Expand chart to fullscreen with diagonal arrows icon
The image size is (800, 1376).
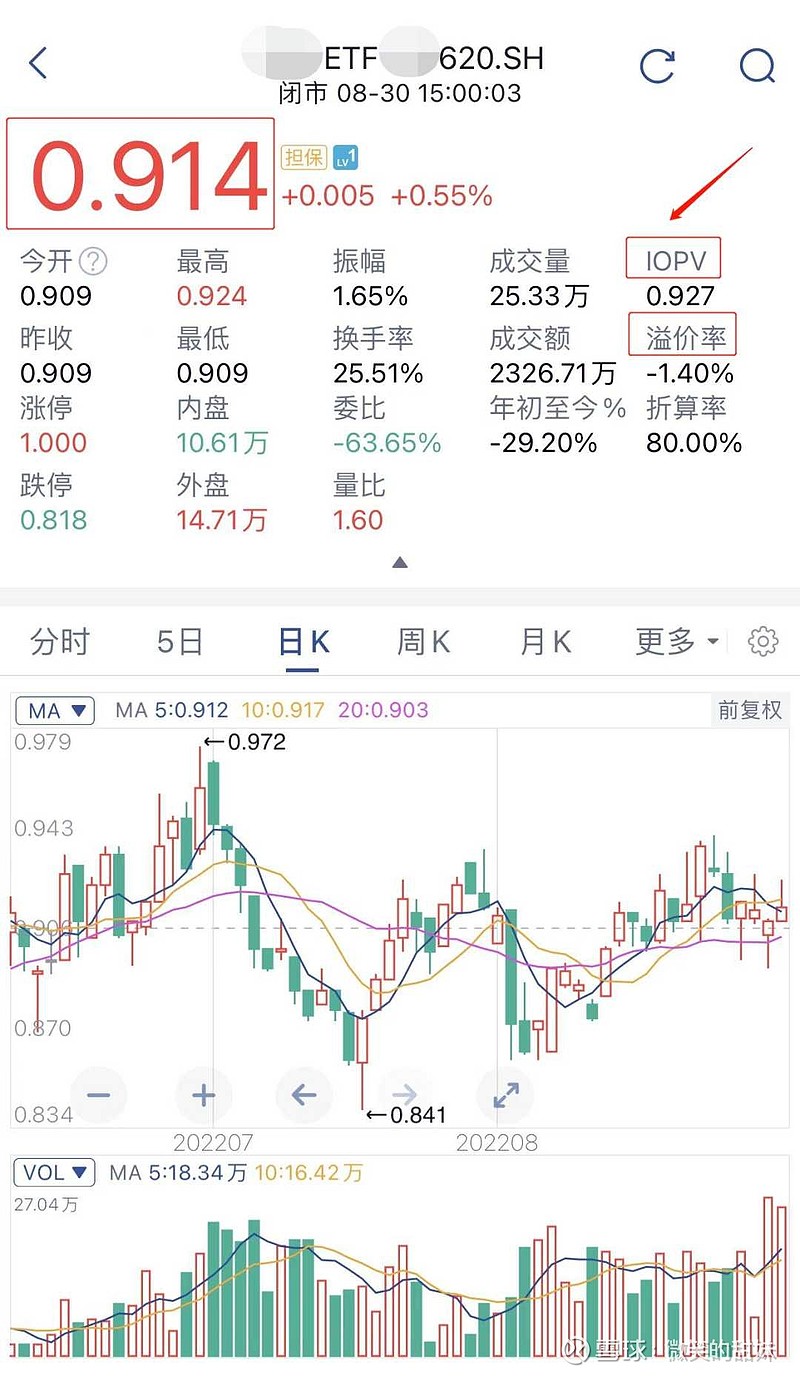[505, 1095]
